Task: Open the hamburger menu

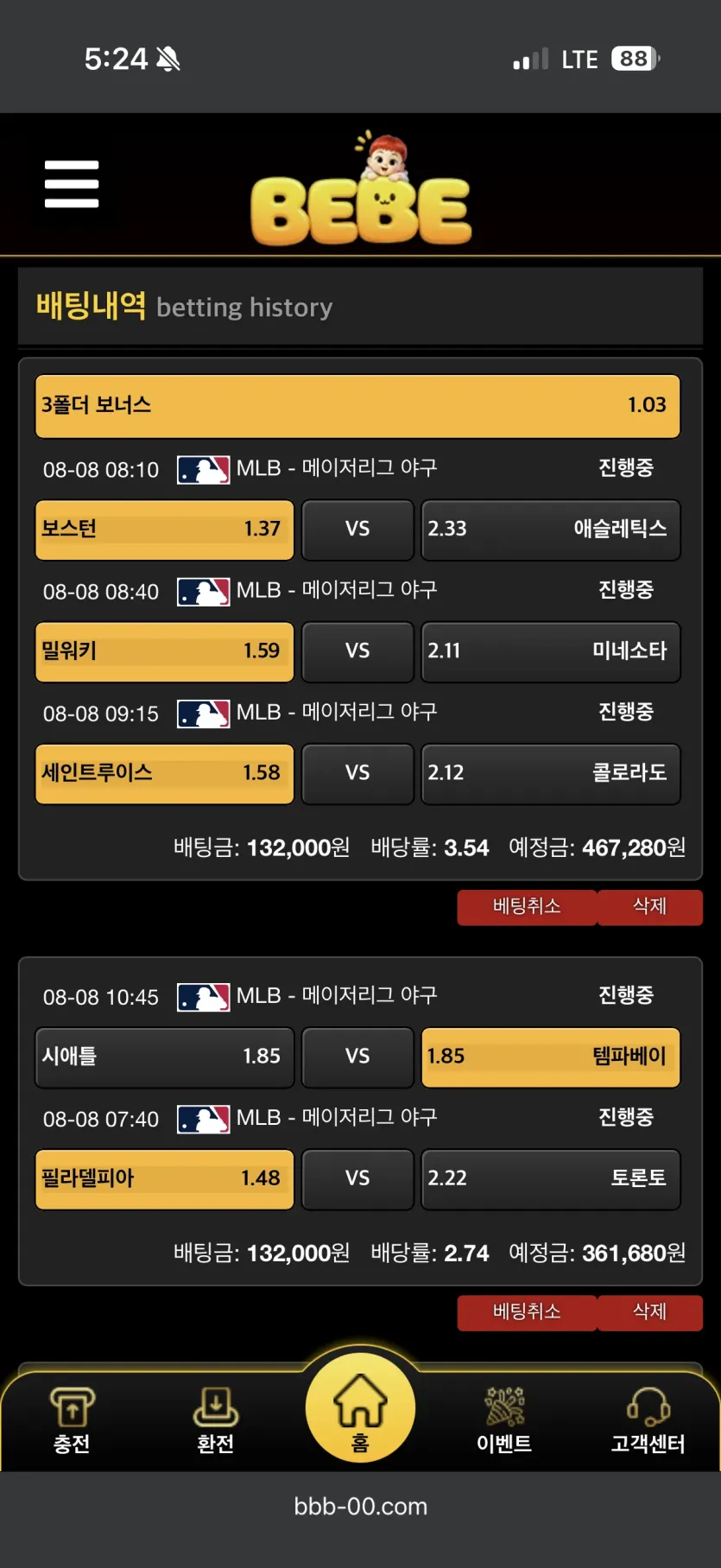Action: click(x=72, y=184)
